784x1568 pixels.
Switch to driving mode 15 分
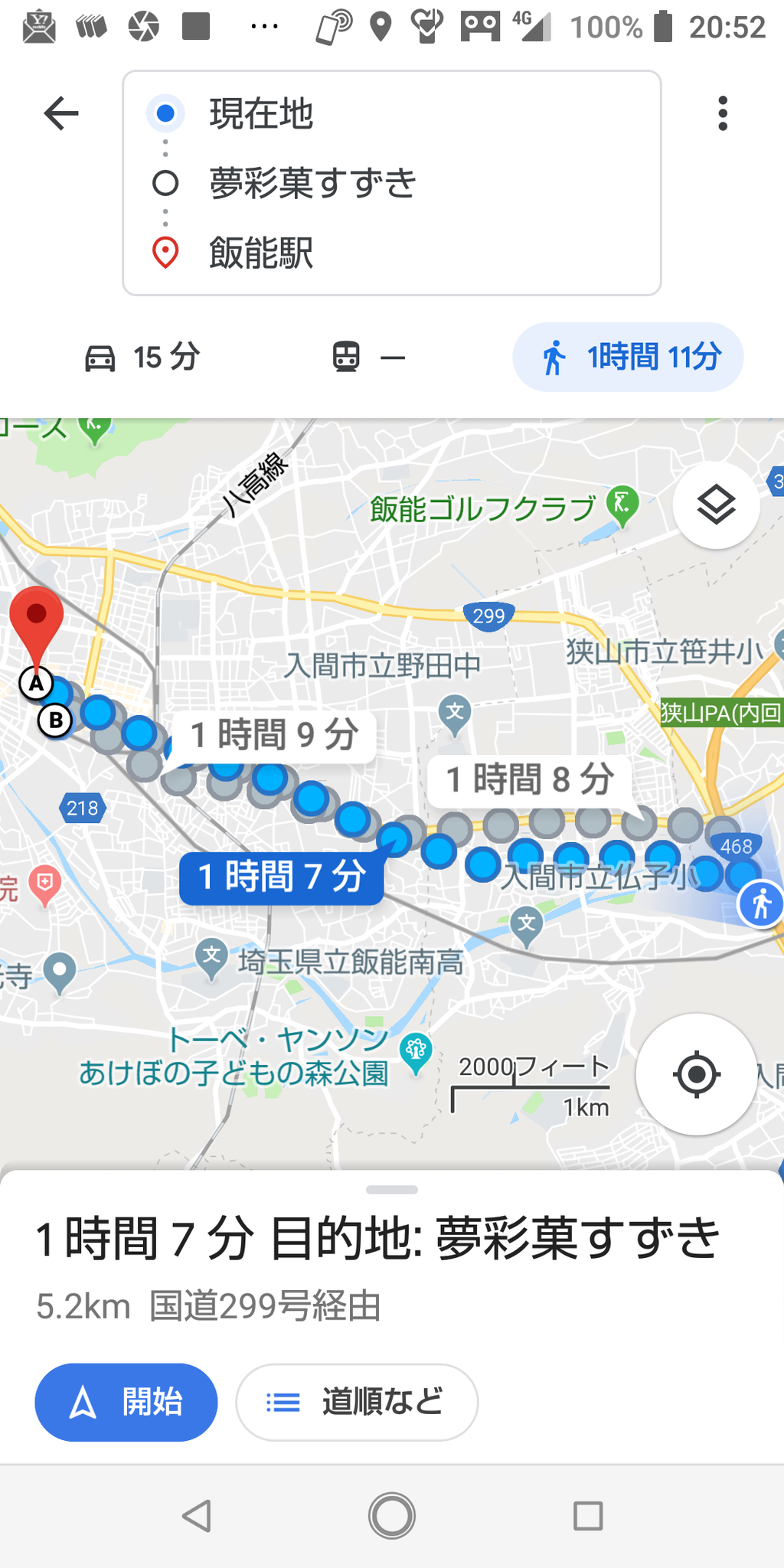coord(142,358)
